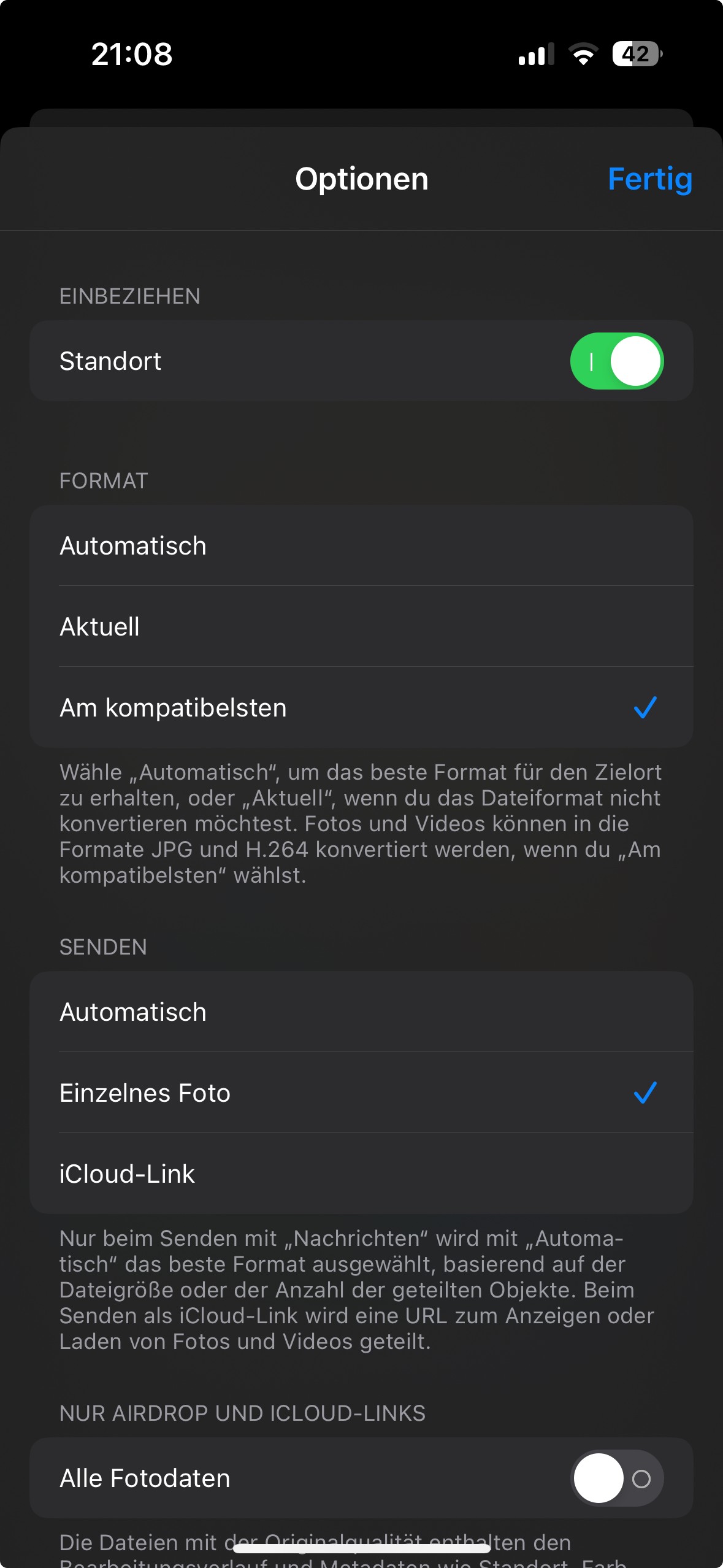Image resolution: width=723 pixels, height=1568 pixels.
Task: Select Automatisch under Format
Action: (361, 545)
